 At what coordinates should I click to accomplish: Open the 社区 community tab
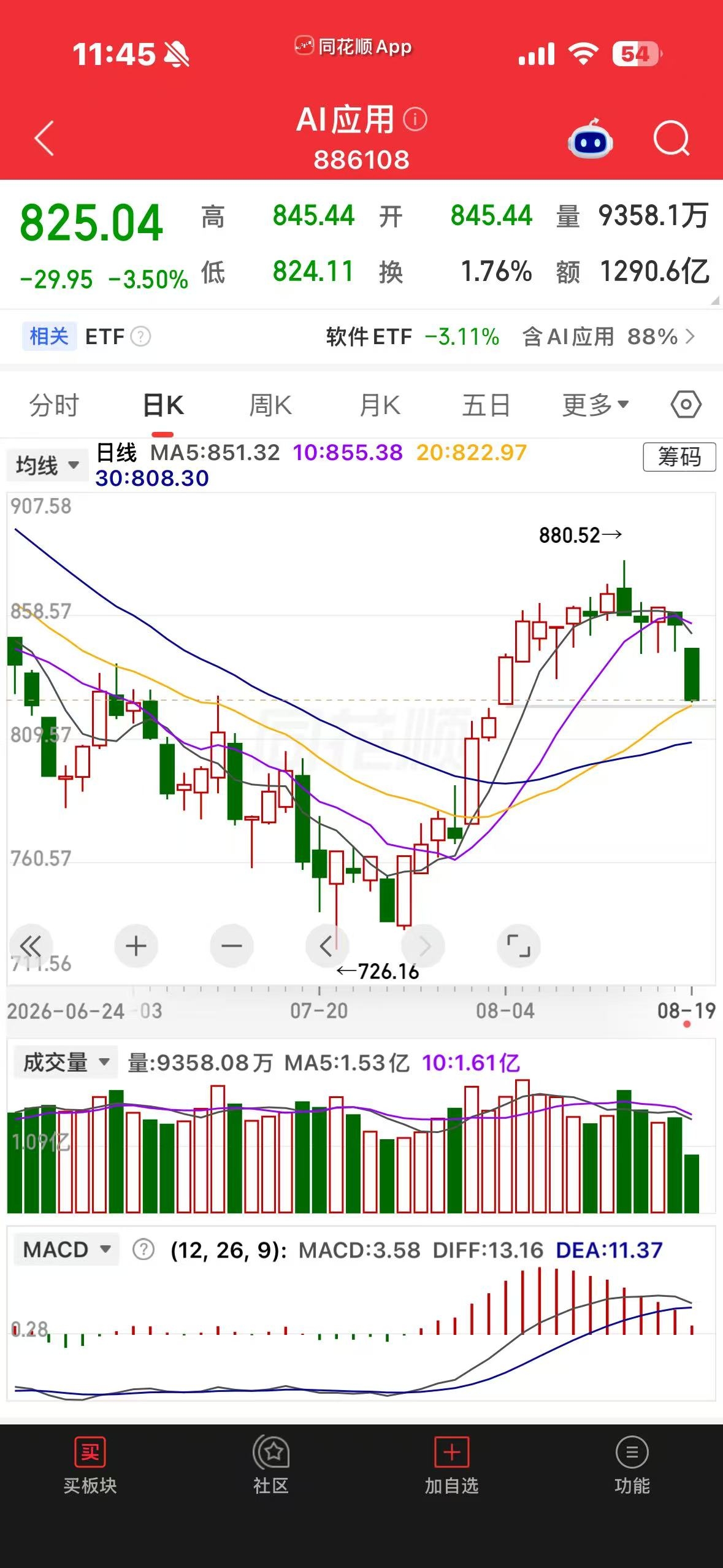click(270, 1466)
